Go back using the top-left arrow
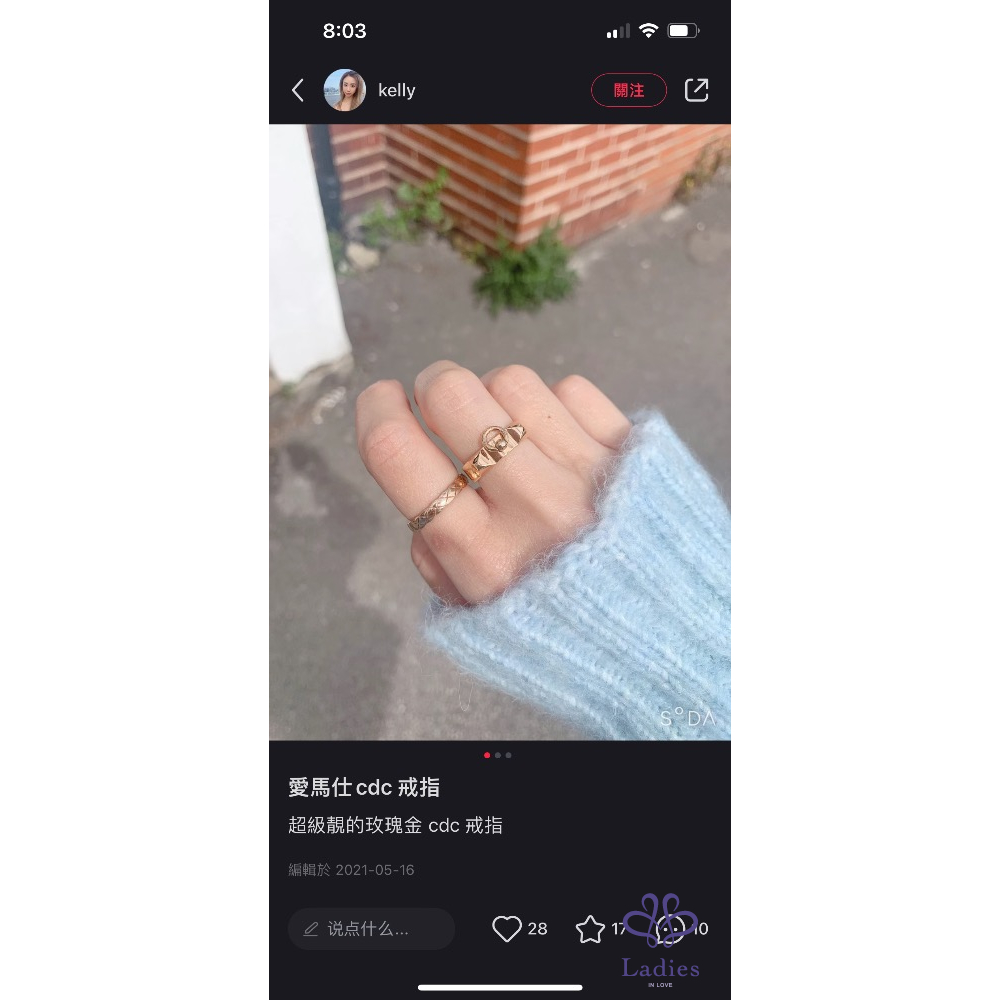This screenshot has height=1000, width=1000. pos(298,90)
